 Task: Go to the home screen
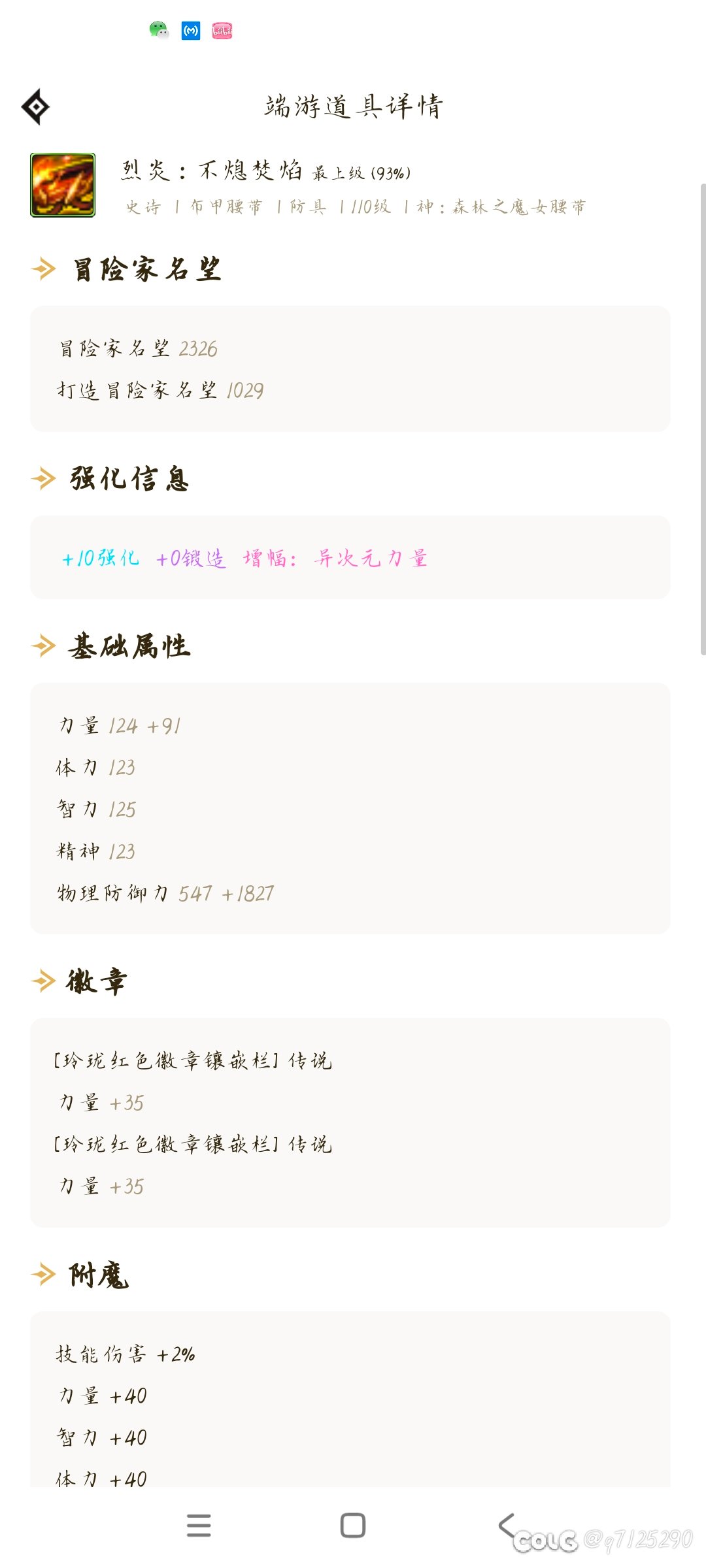(353, 1526)
